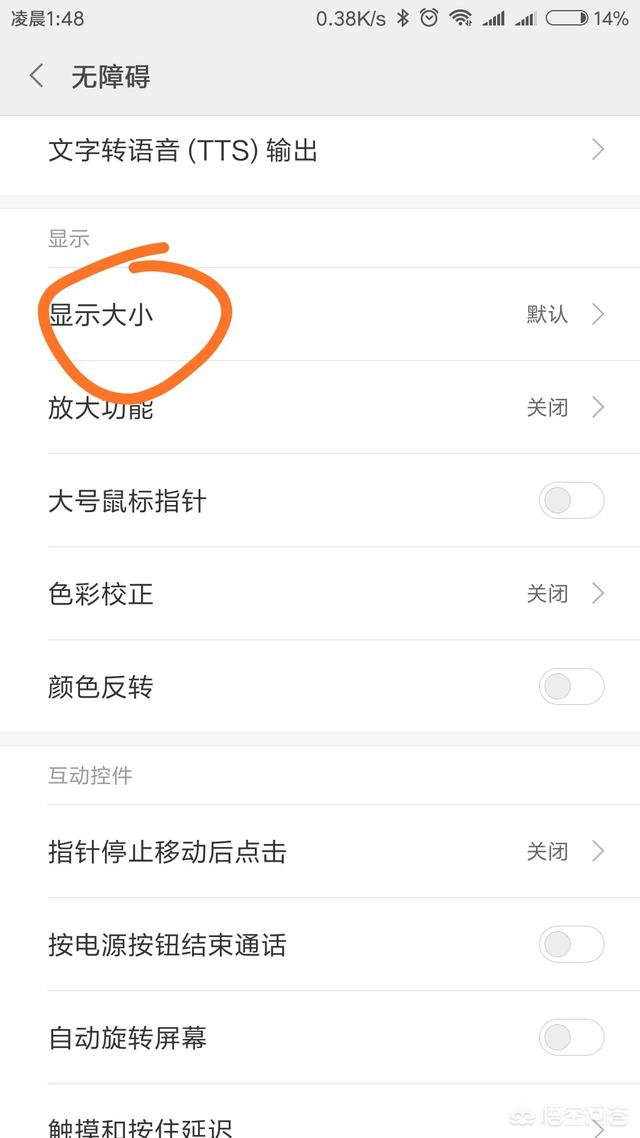
Task: Turn on 颜色反转
Action: (571, 687)
